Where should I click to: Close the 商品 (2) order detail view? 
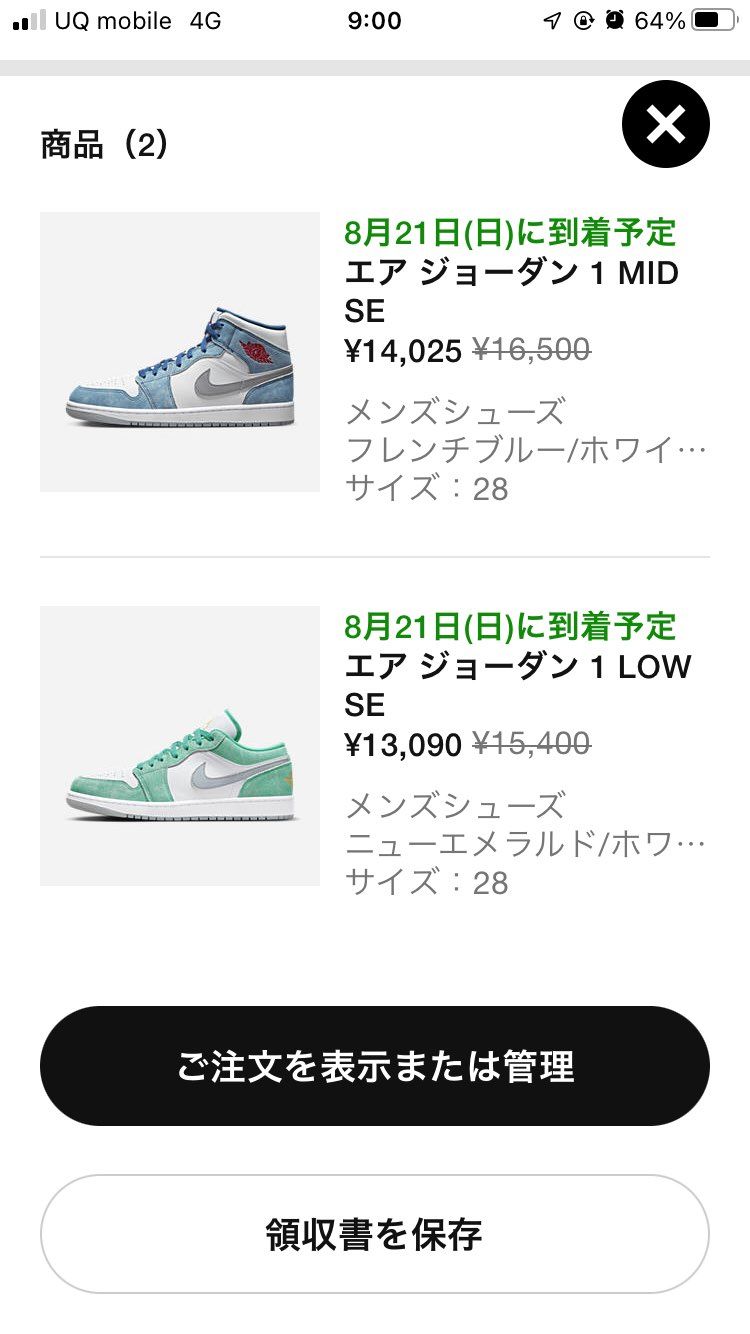coord(665,123)
